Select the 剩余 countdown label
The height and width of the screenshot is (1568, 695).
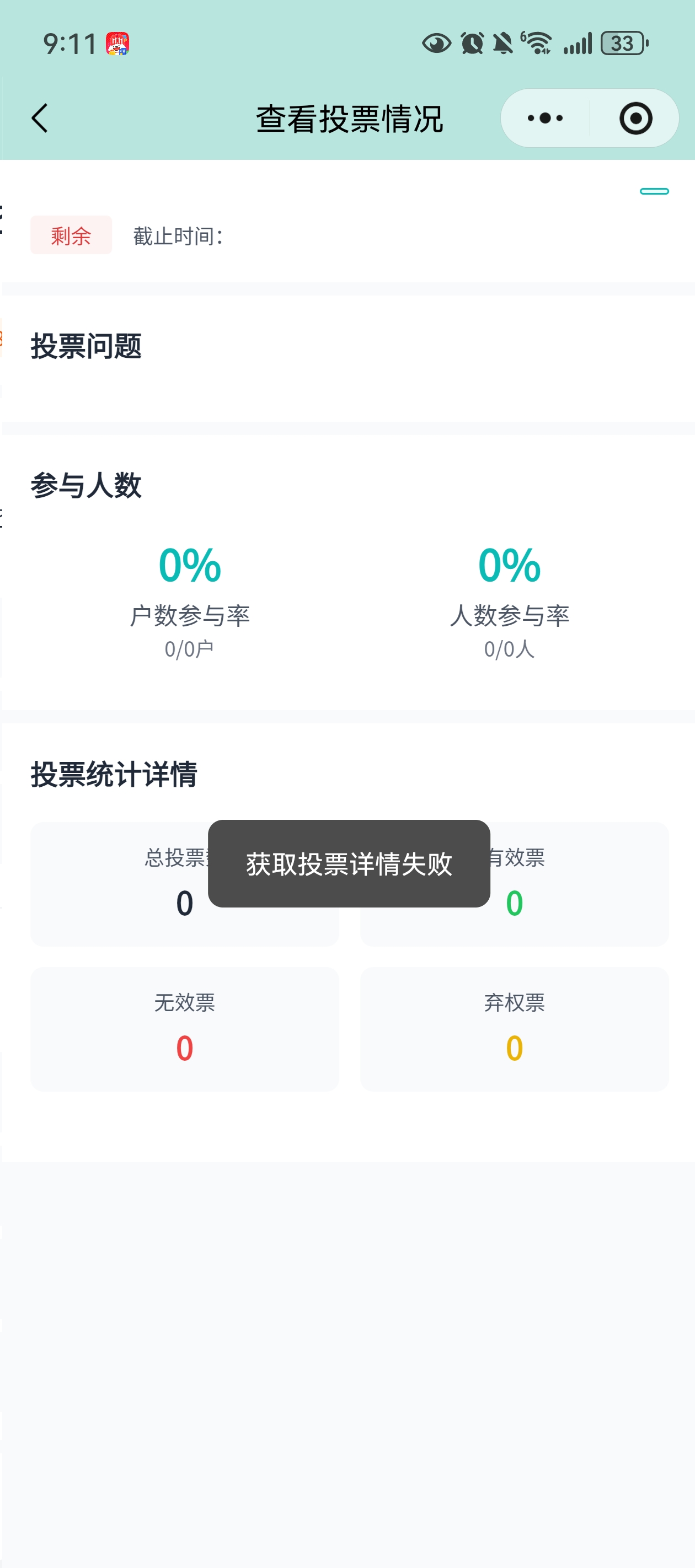tap(71, 236)
